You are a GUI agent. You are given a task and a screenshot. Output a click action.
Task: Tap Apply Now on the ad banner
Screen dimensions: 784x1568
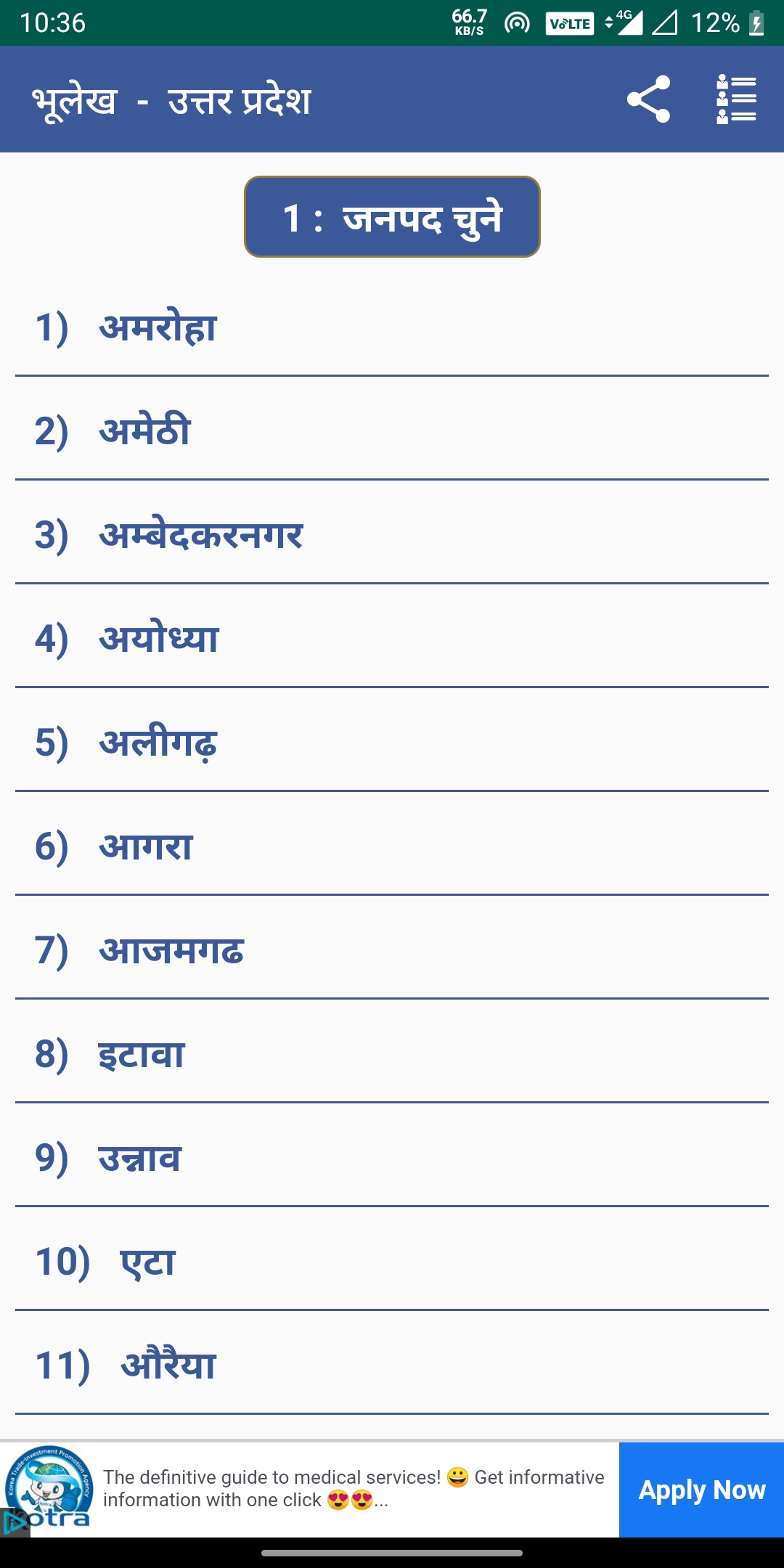click(701, 1490)
